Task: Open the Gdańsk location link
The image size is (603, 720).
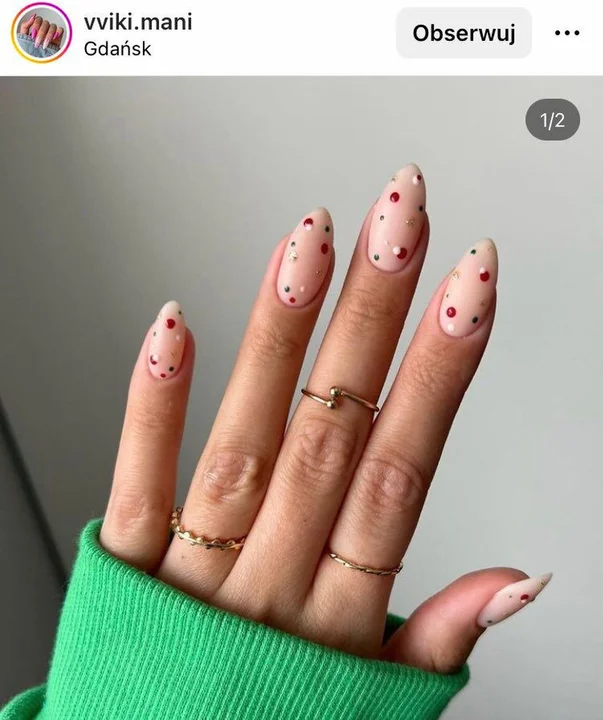Action: coord(118,48)
